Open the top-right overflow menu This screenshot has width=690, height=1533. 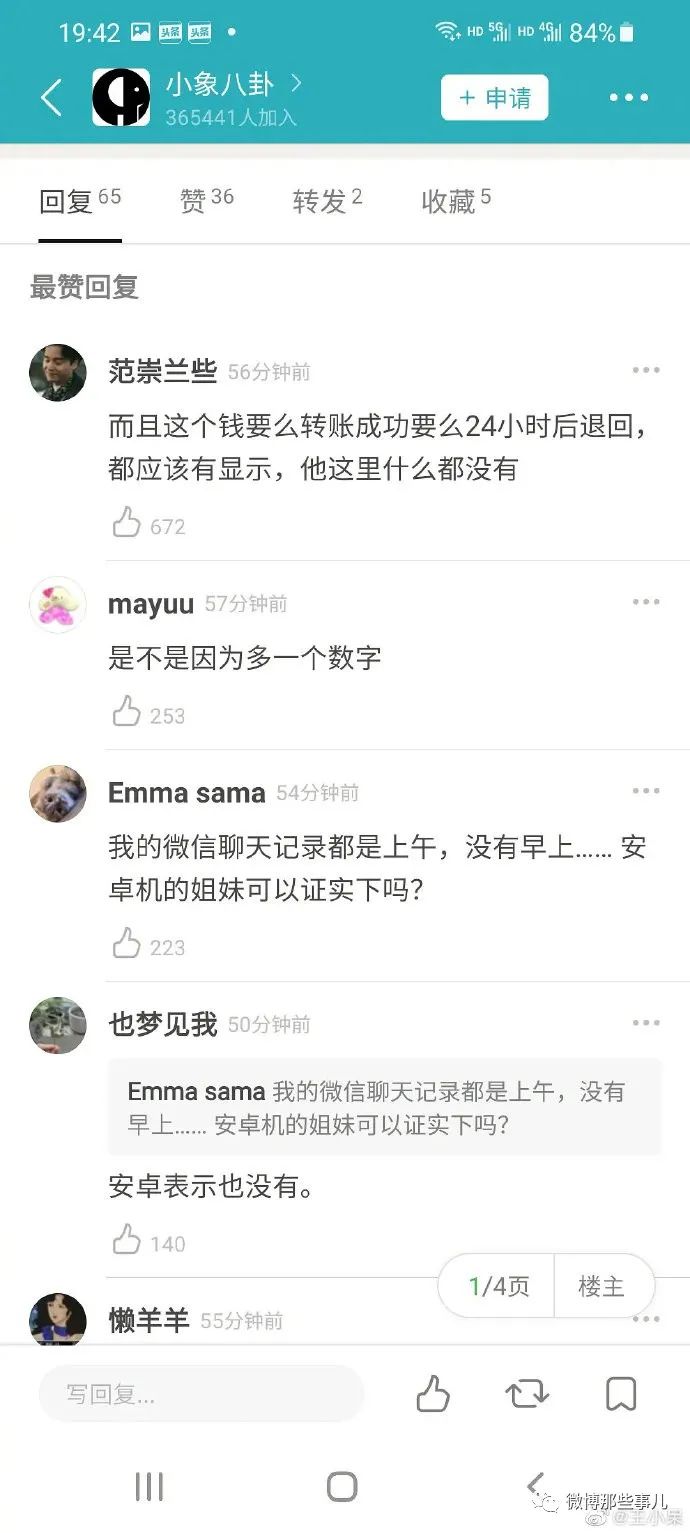(628, 98)
